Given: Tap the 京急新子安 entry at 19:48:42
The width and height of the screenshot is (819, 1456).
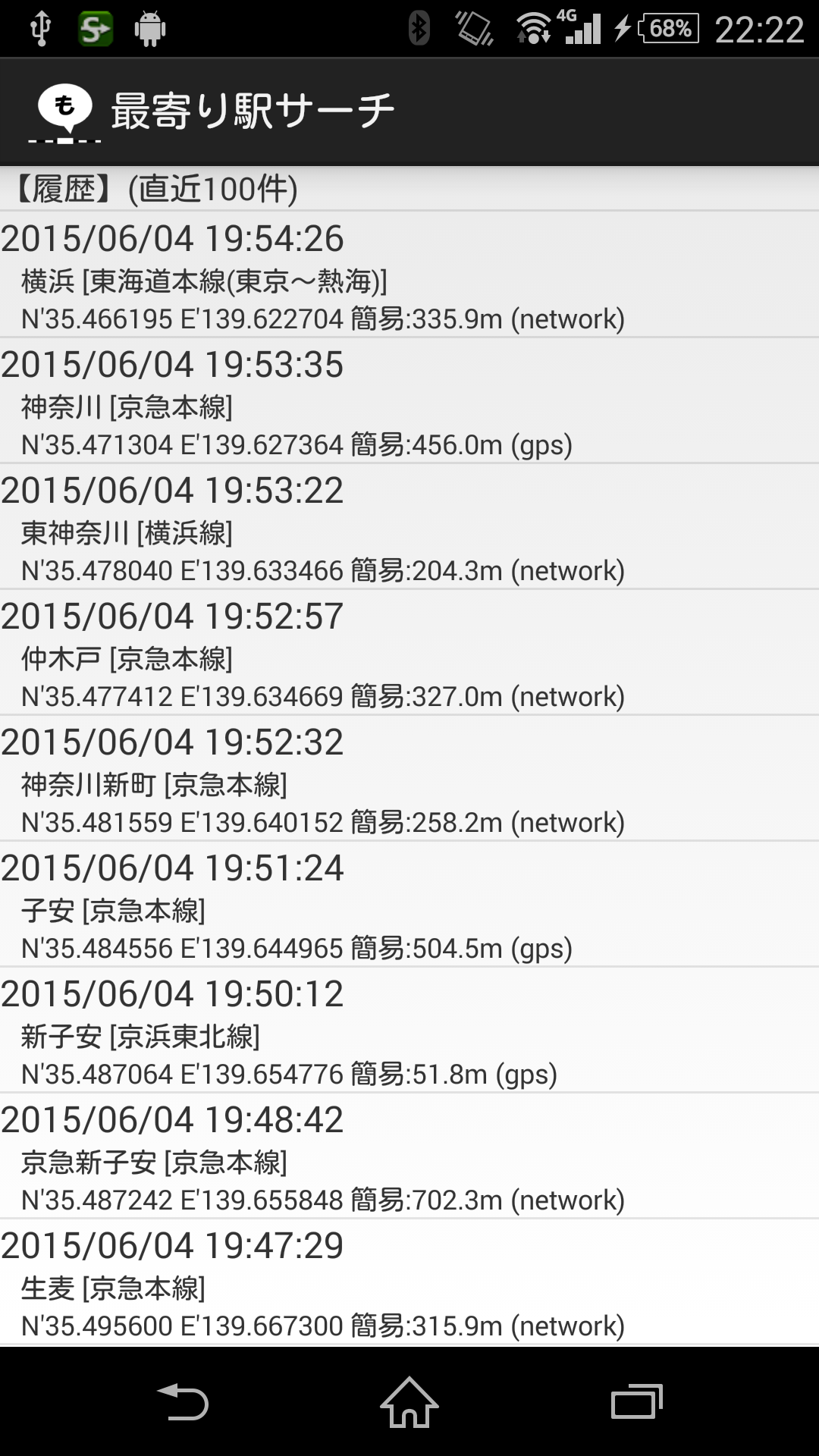Looking at the screenshot, I should 409,1156.
